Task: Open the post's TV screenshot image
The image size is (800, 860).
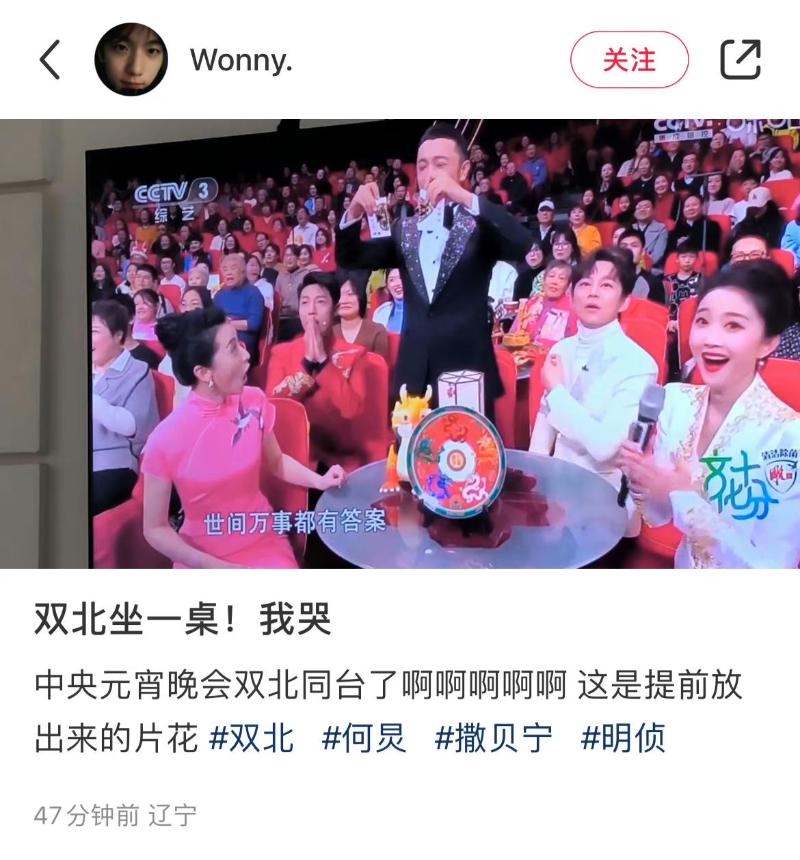Action: click(x=400, y=343)
